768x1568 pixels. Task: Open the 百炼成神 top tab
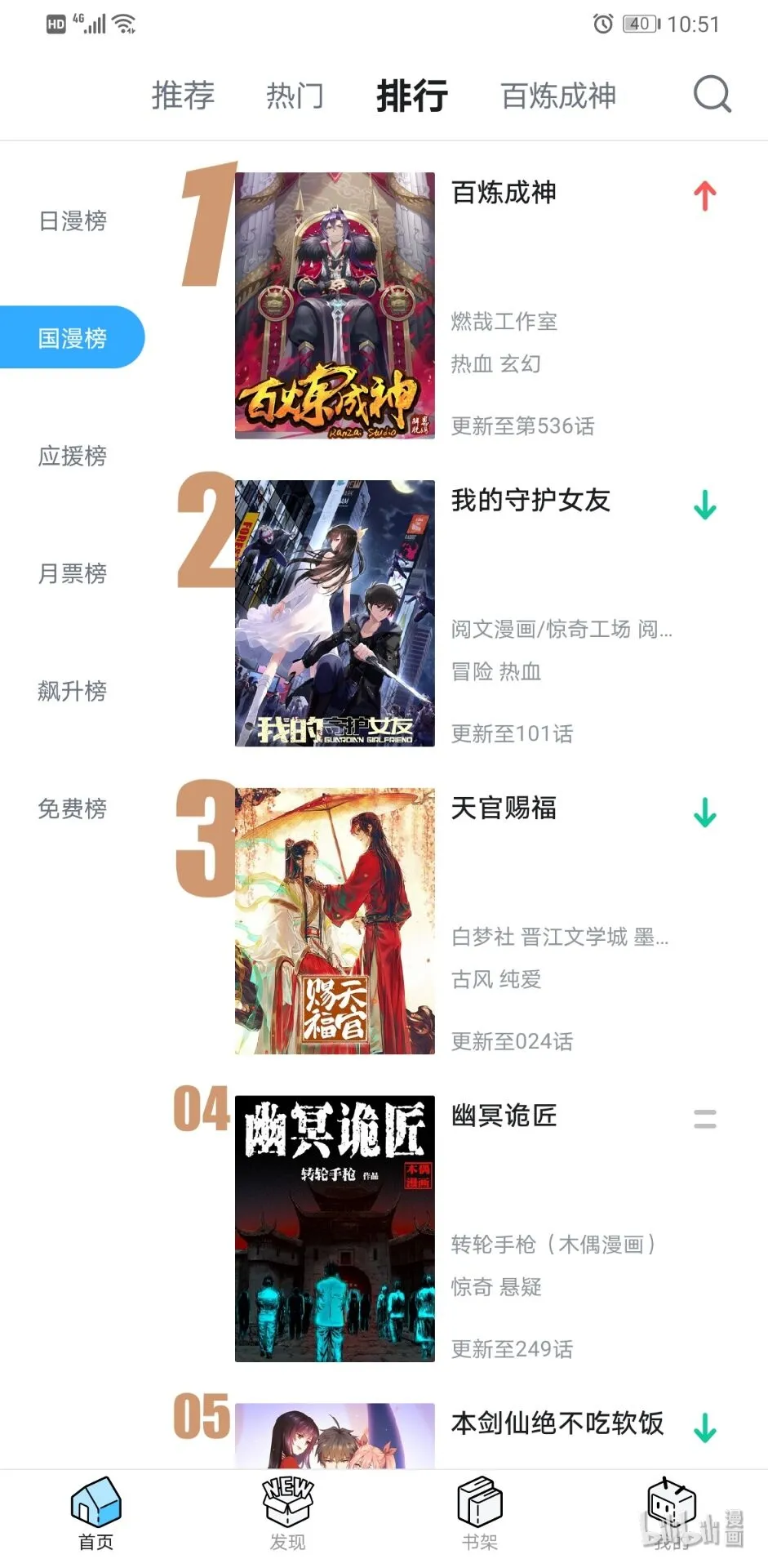(558, 96)
